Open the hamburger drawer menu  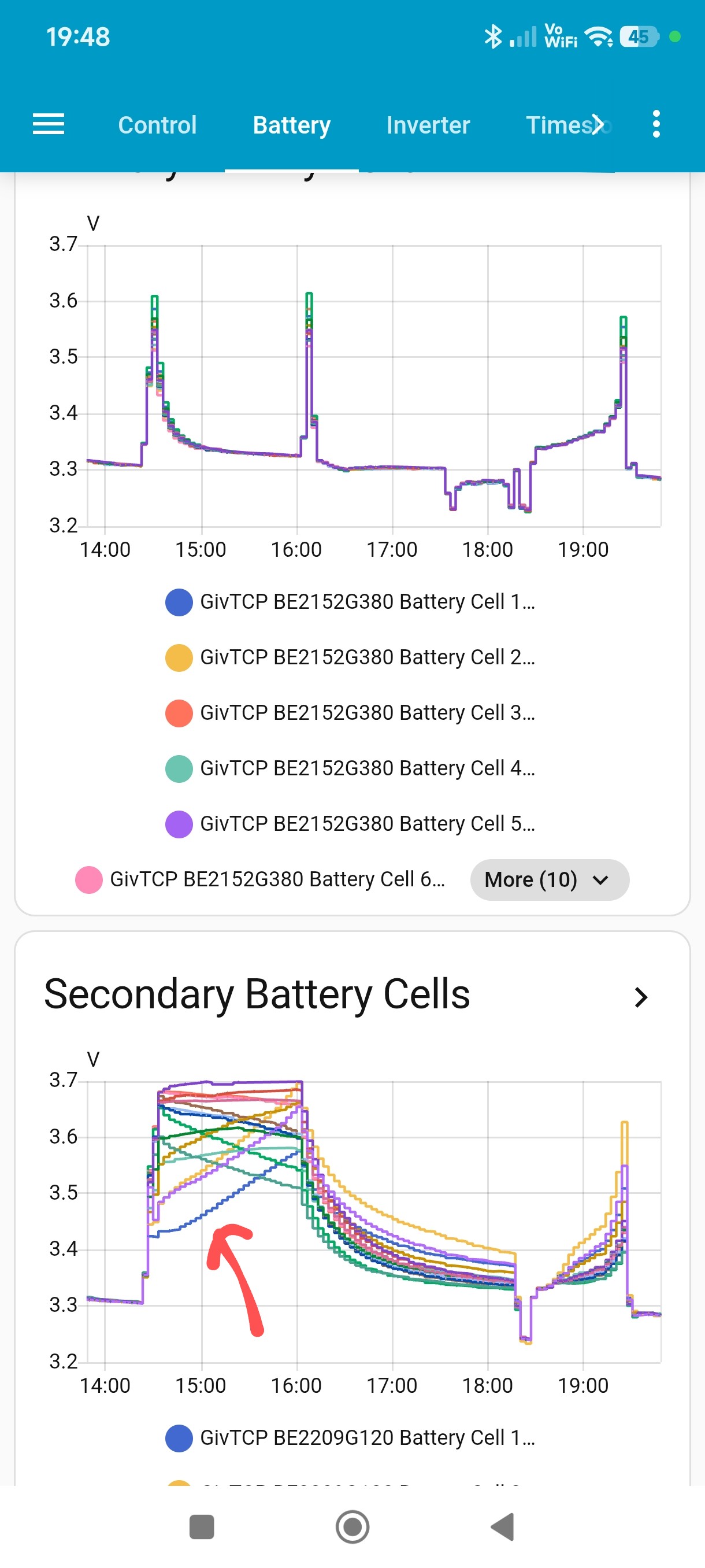tap(48, 124)
